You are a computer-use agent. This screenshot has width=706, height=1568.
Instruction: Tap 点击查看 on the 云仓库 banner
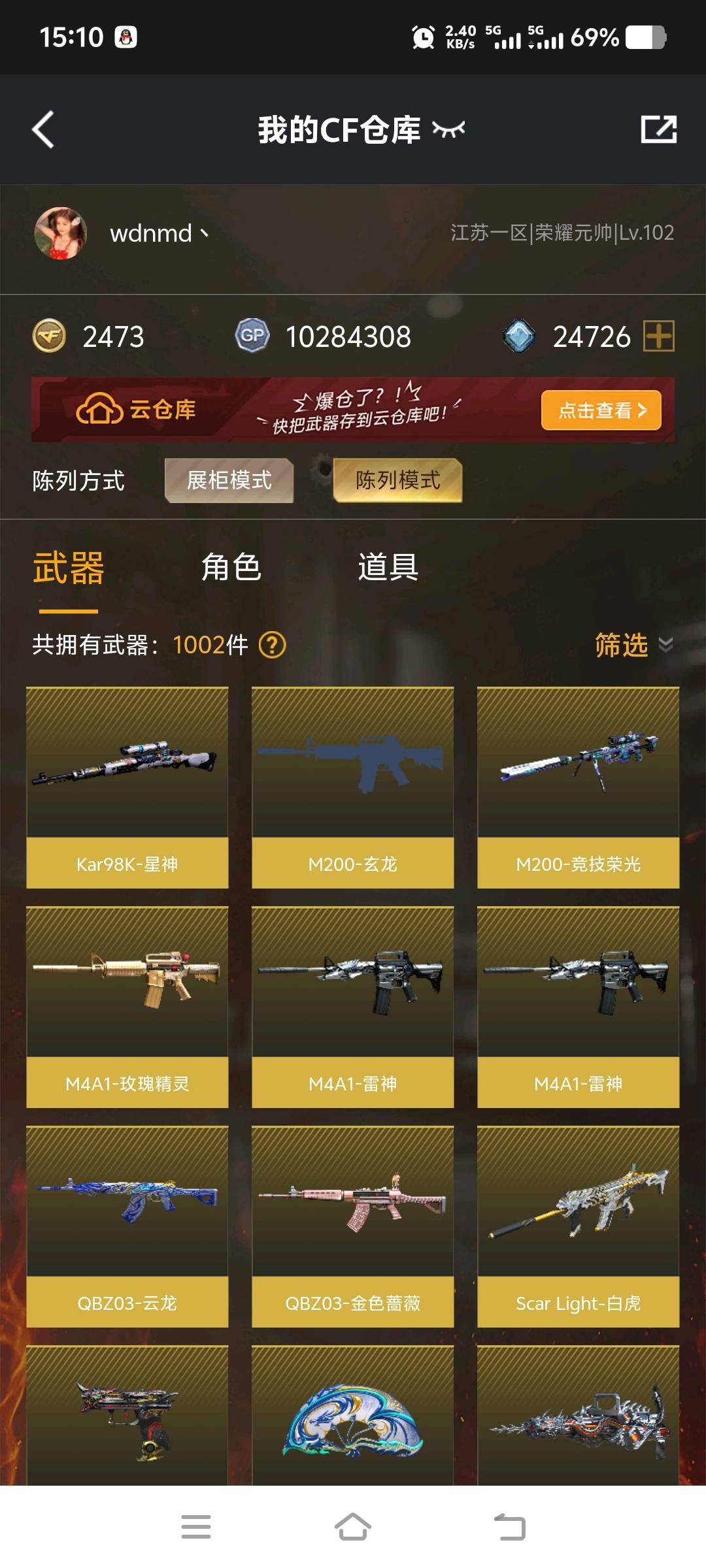(601, 410)
